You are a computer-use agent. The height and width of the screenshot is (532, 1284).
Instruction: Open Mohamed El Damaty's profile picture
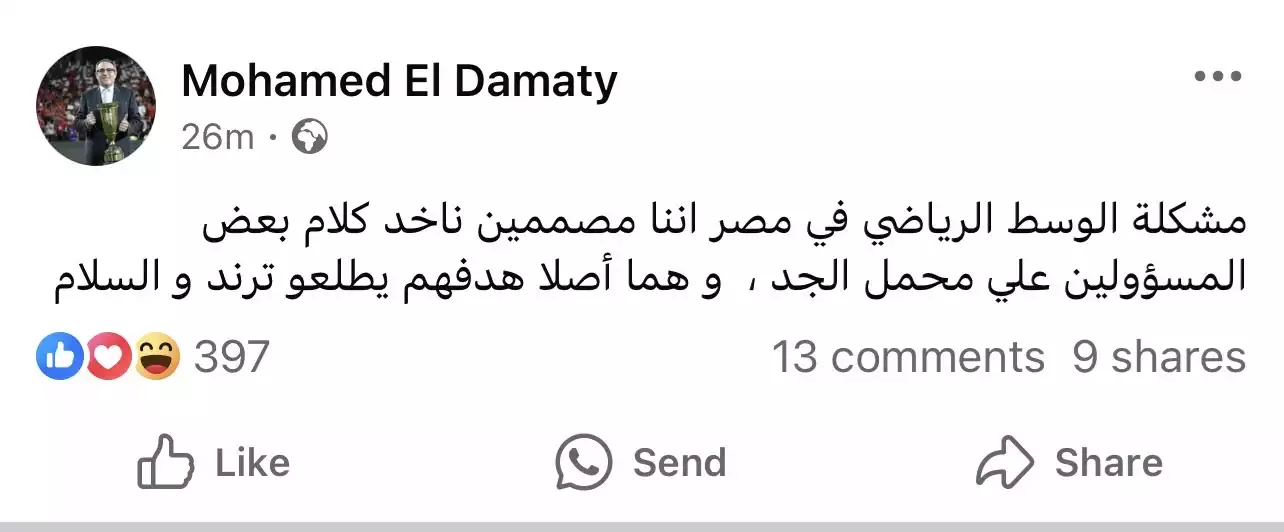click(96, 105)
